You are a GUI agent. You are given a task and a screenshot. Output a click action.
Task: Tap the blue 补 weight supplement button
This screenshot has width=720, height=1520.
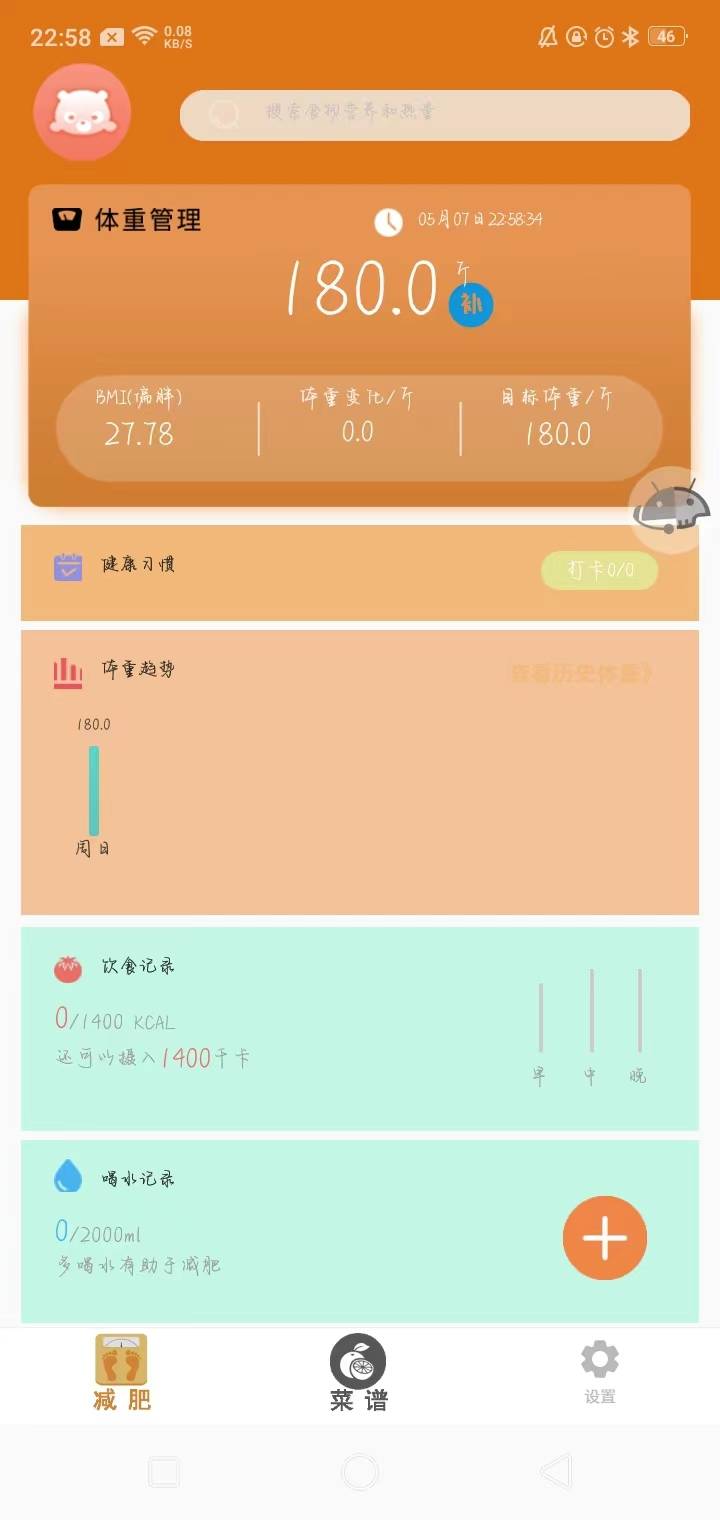[471, 304]
